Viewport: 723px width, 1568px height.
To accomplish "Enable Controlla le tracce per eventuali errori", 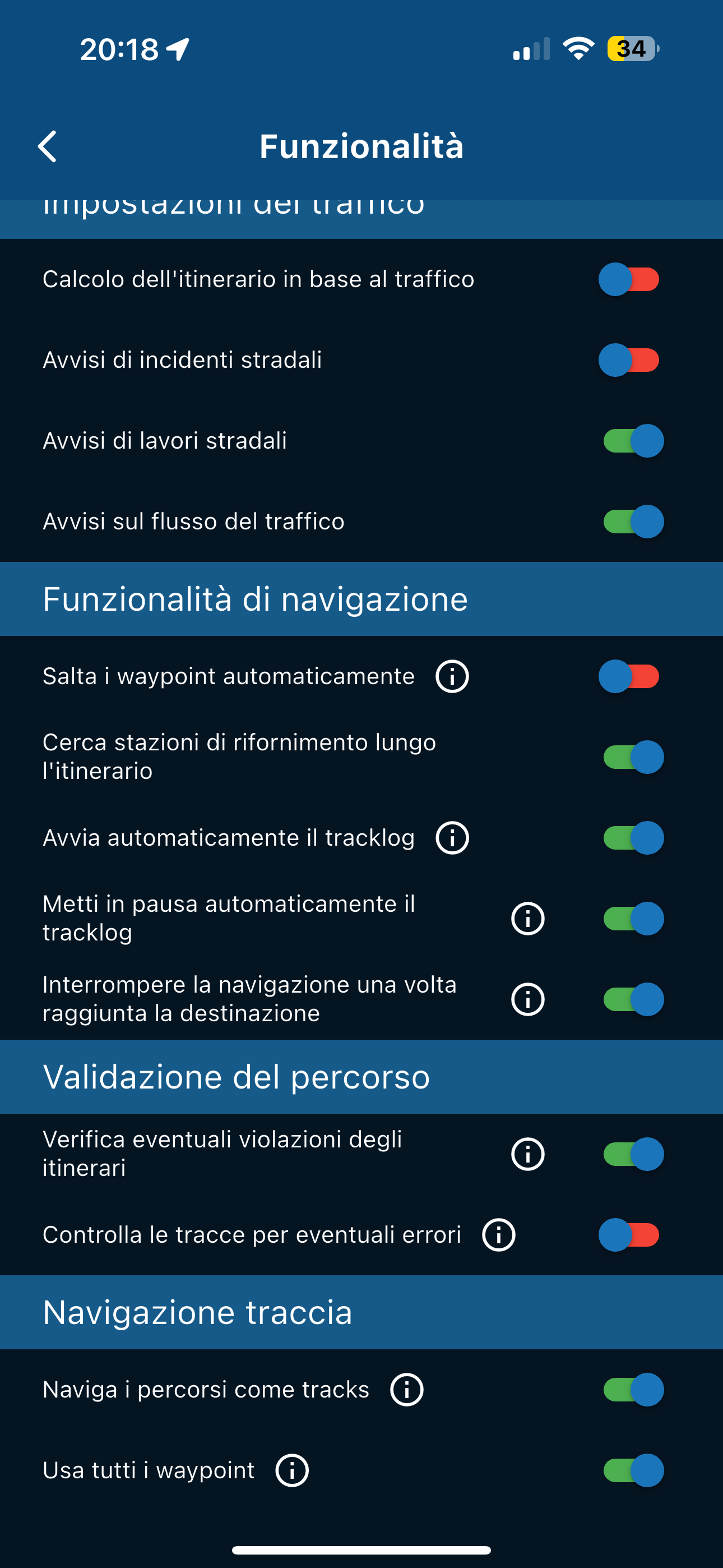I will [631, 1235].
